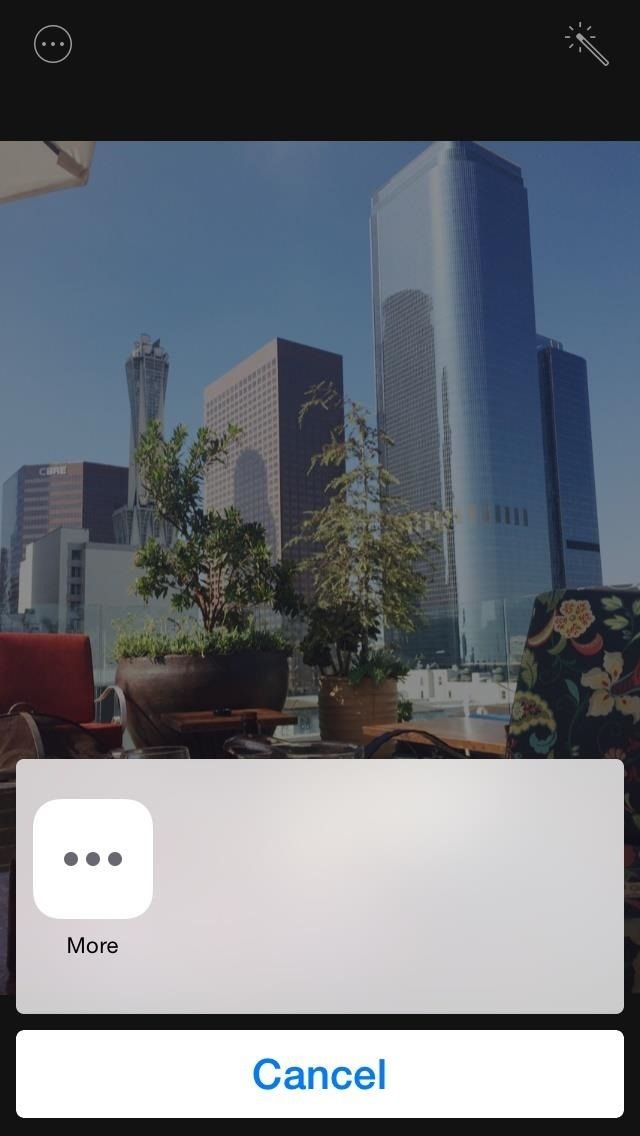Cancel the extensions sheet

320,1074
